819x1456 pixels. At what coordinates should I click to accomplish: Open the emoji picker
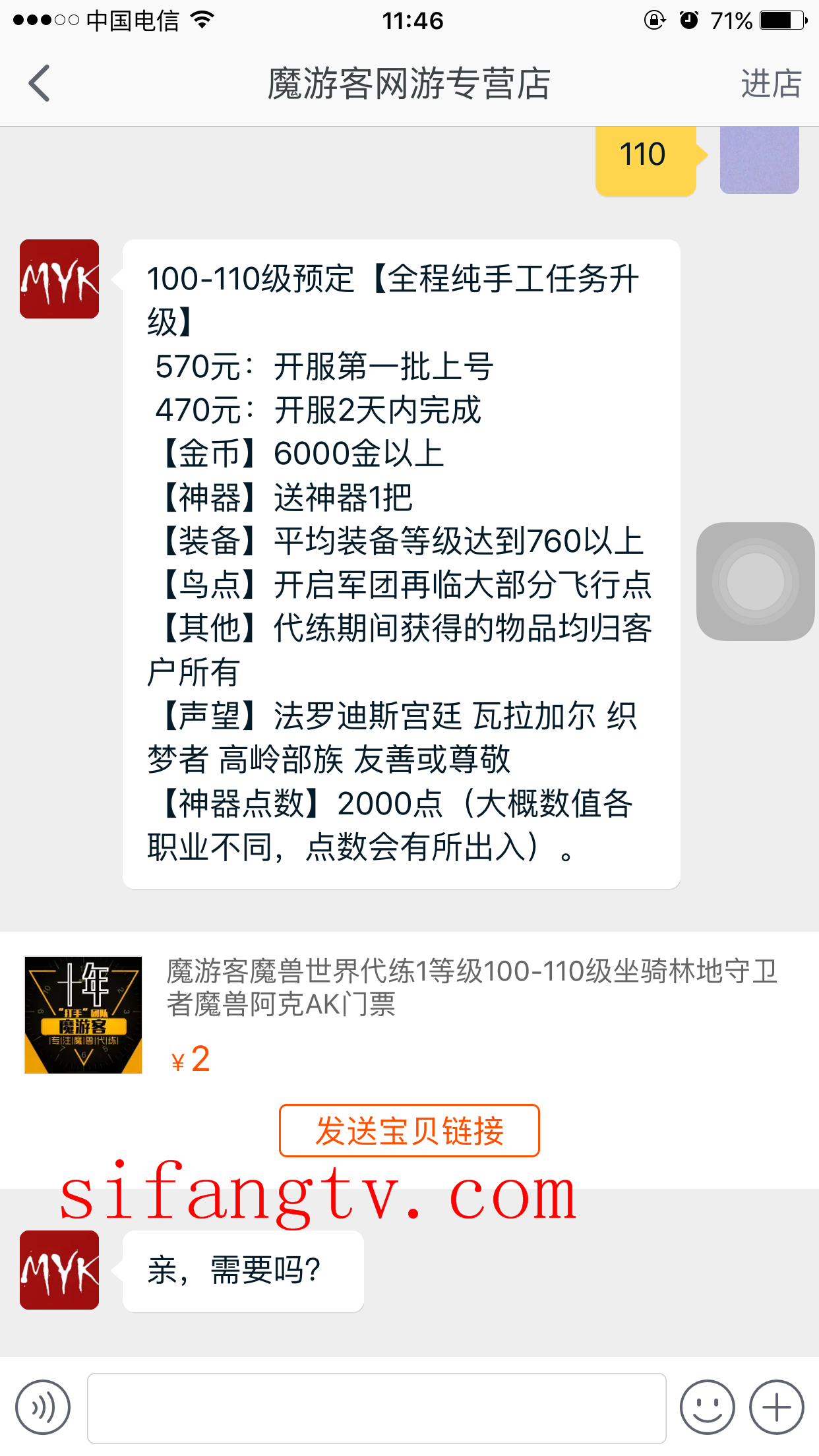click(x=707, y=1407)
